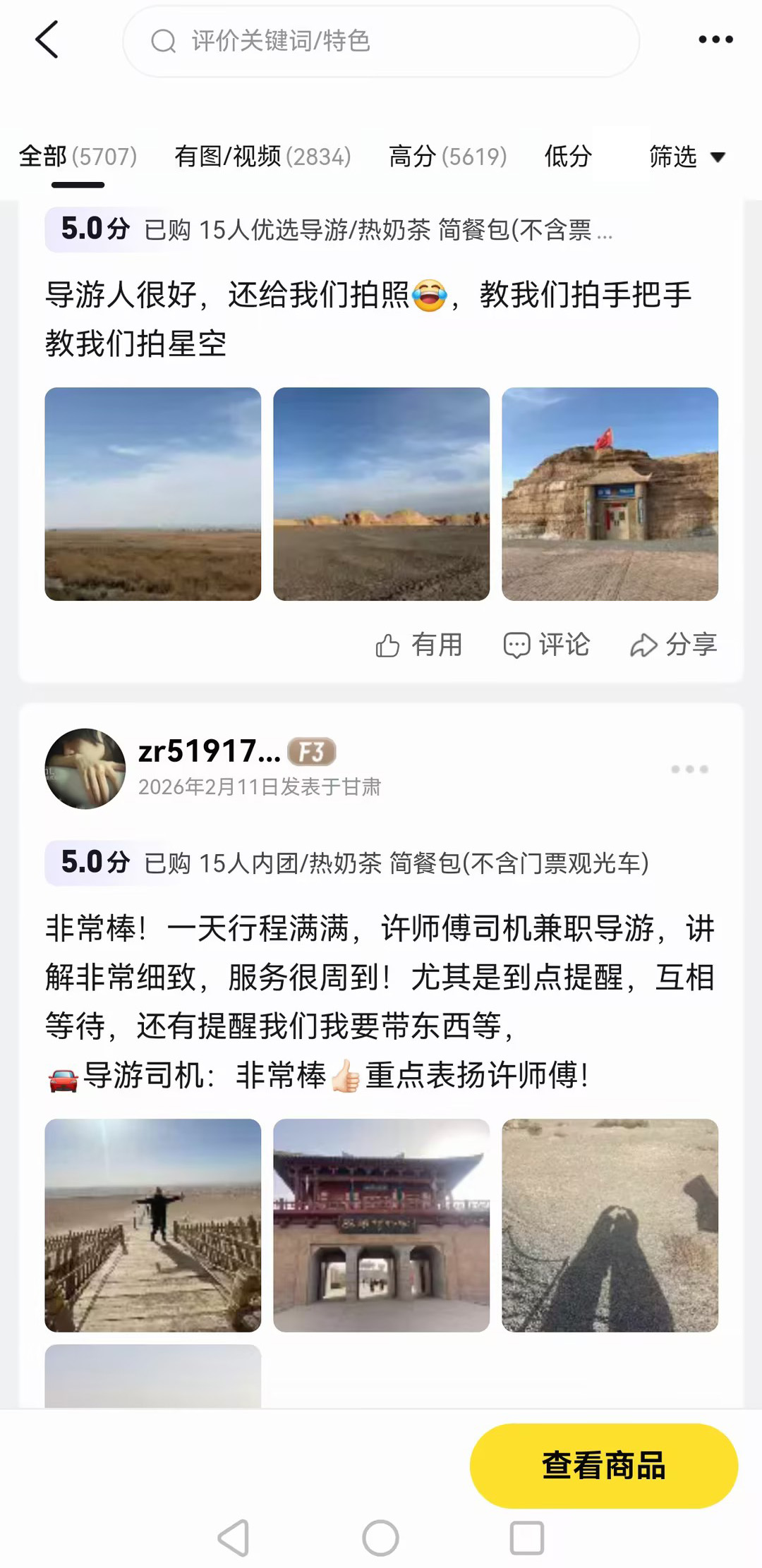Switch to the 全部 reviews tab
762x1568 pixels.
coord(78,157)
